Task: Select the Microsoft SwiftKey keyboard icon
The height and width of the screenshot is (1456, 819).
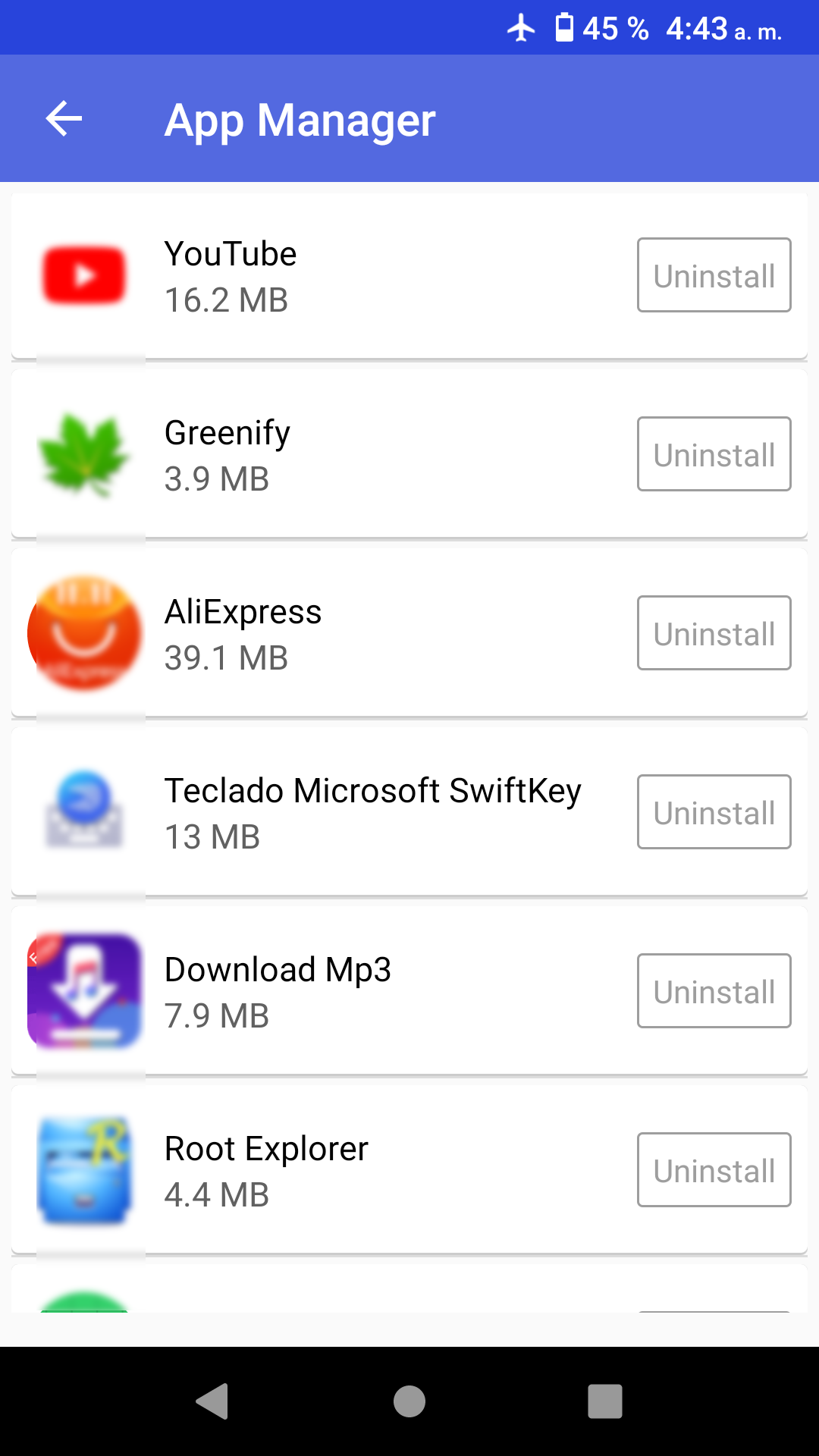Action: [x=83, y=811]
